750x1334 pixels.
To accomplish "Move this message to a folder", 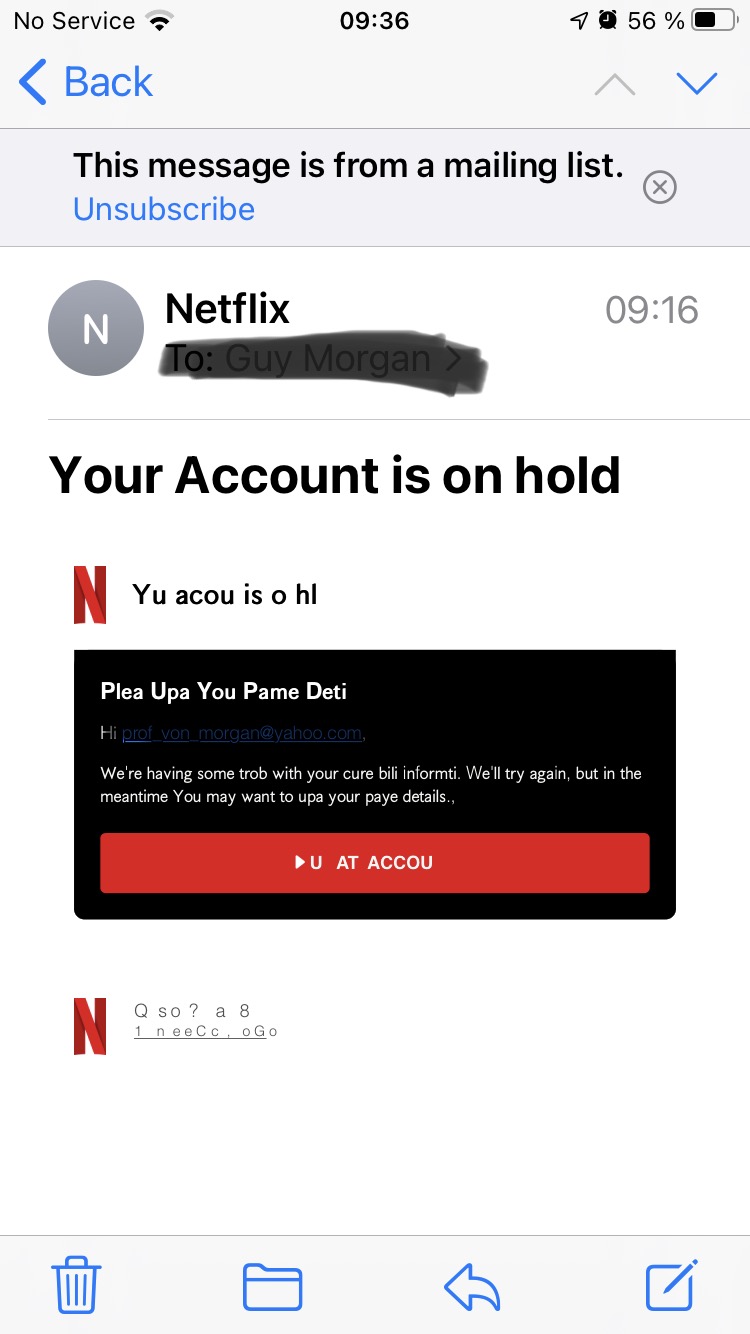I will point(272,1287).
